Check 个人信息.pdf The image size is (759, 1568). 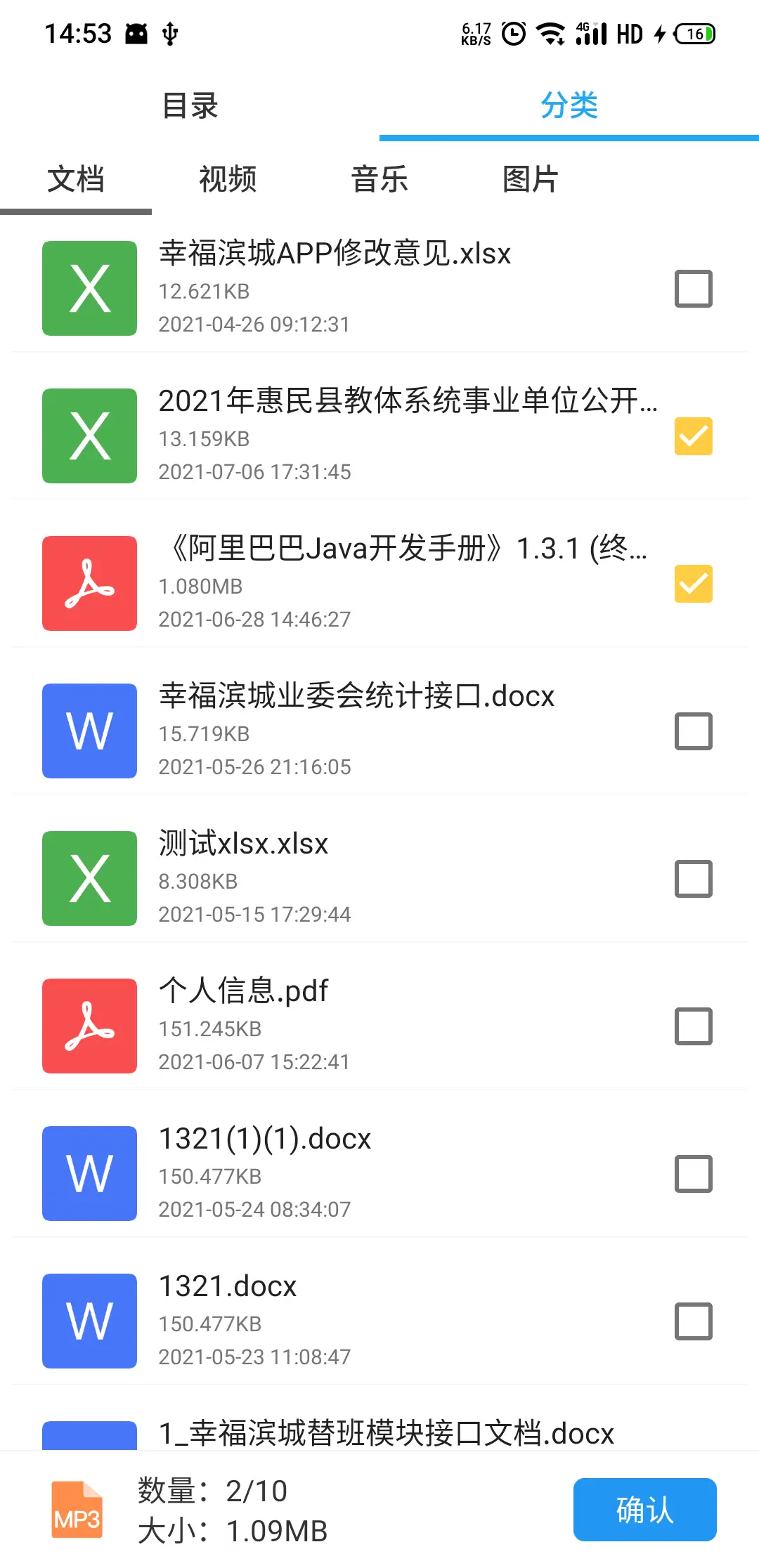pos(694,1026)
